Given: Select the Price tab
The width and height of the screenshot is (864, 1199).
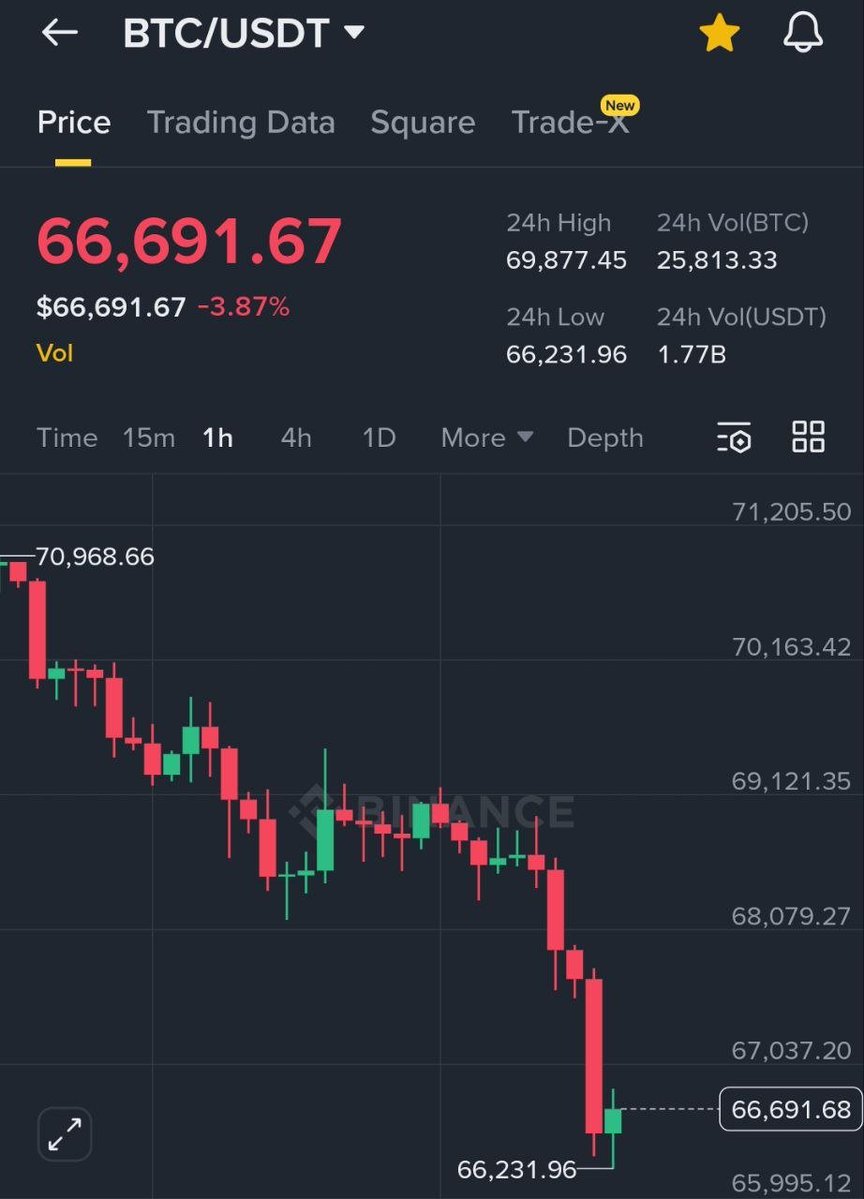Looking at the screenshot, I should pos(74,122).
